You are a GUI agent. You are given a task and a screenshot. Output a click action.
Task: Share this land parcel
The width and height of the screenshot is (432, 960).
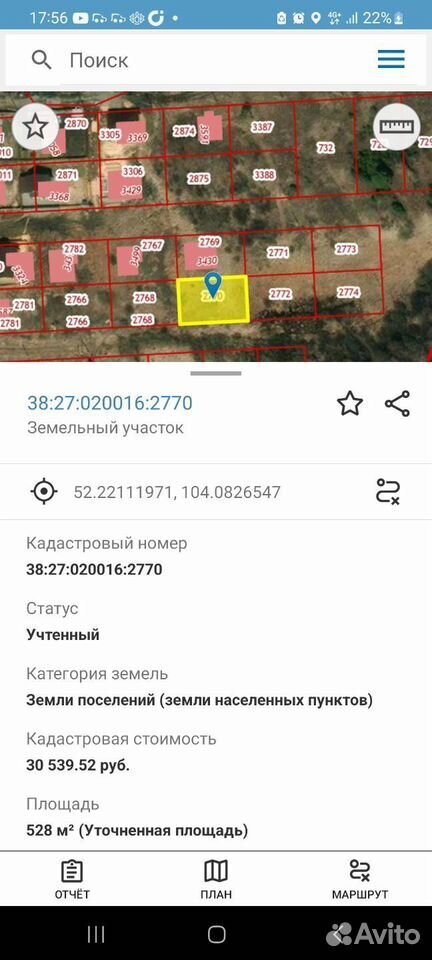click(398, 404)
